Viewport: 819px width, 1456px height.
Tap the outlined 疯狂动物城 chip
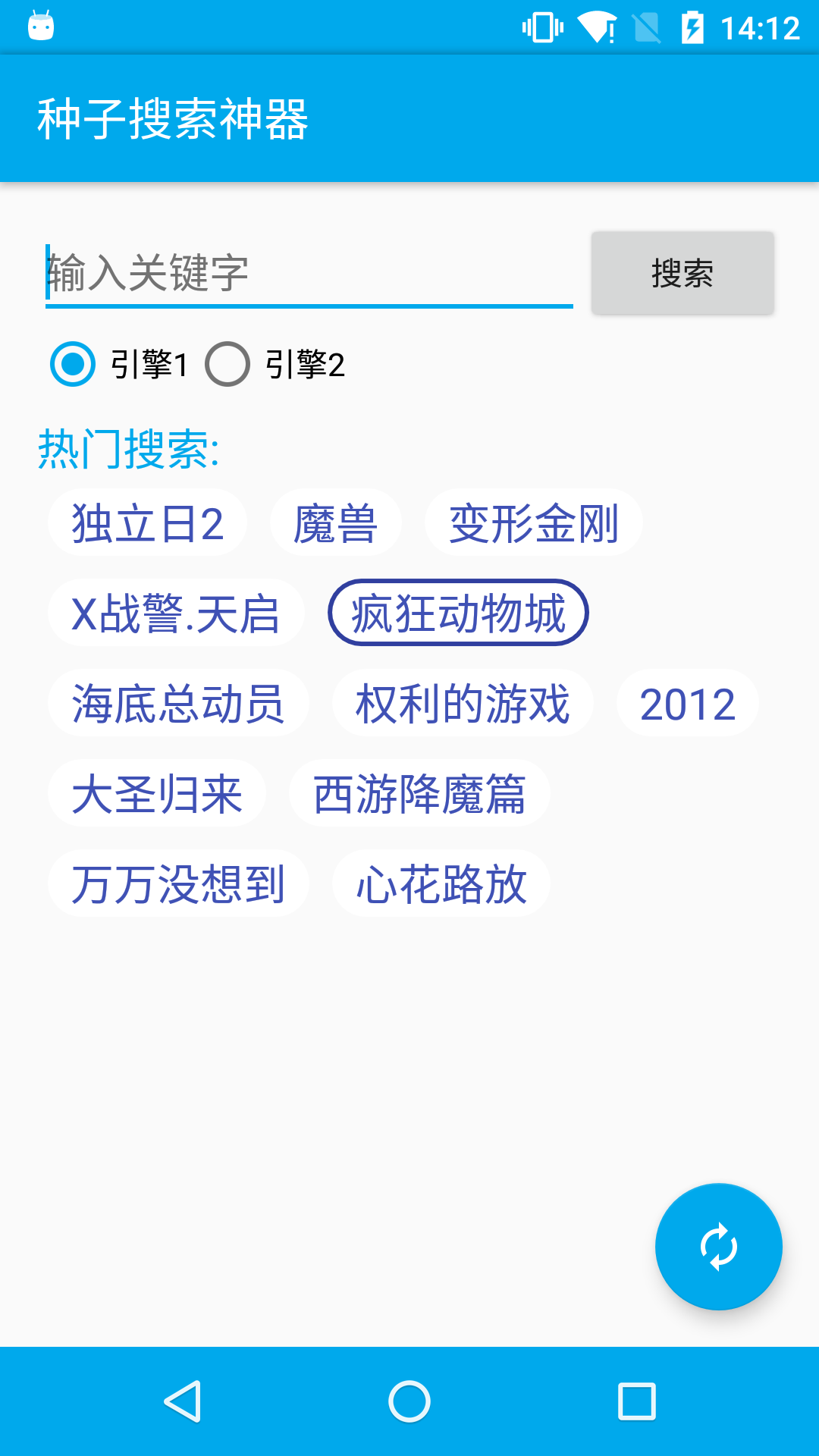click(458, 613)
